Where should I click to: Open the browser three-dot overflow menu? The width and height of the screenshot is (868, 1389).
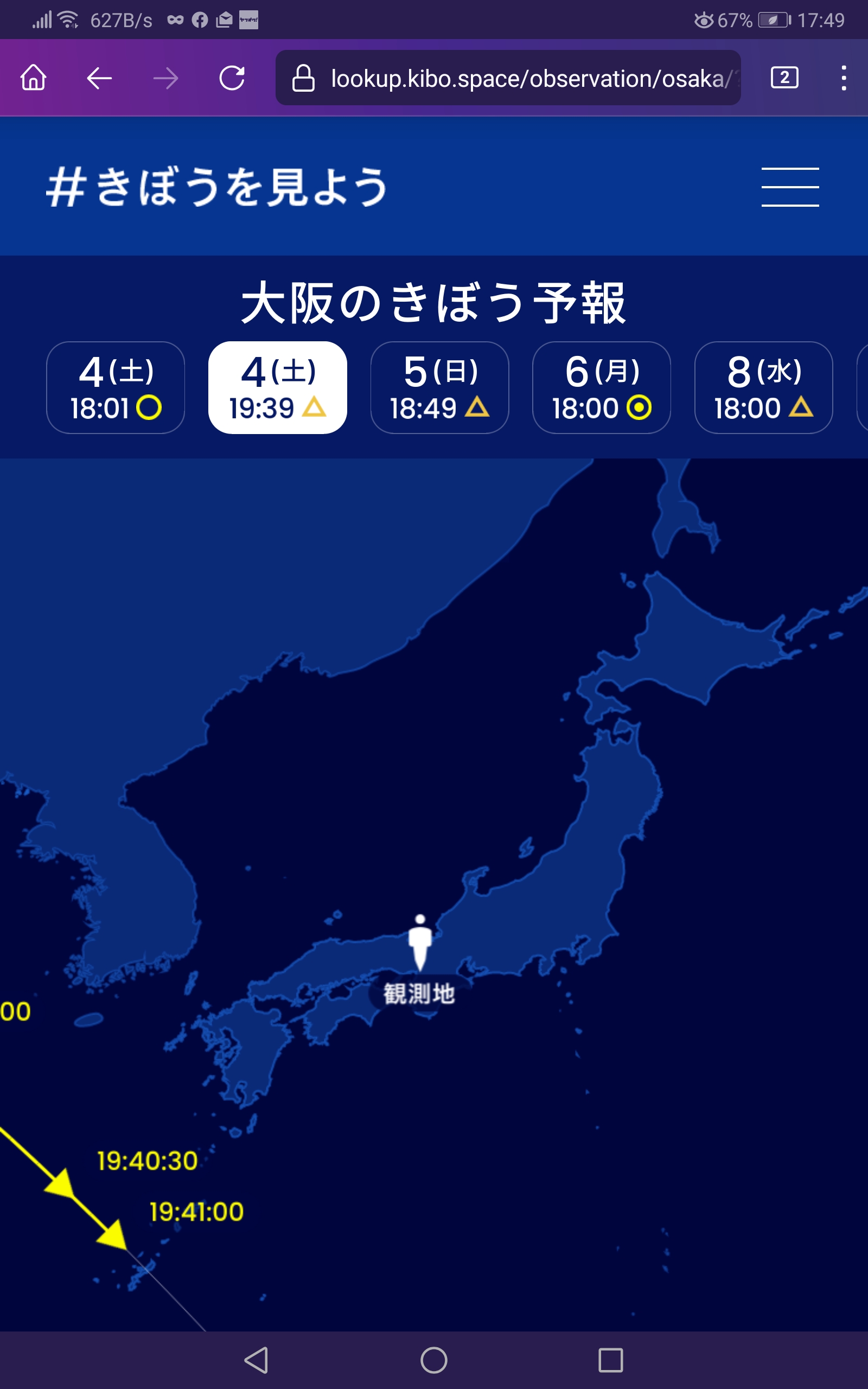[843, 78]
